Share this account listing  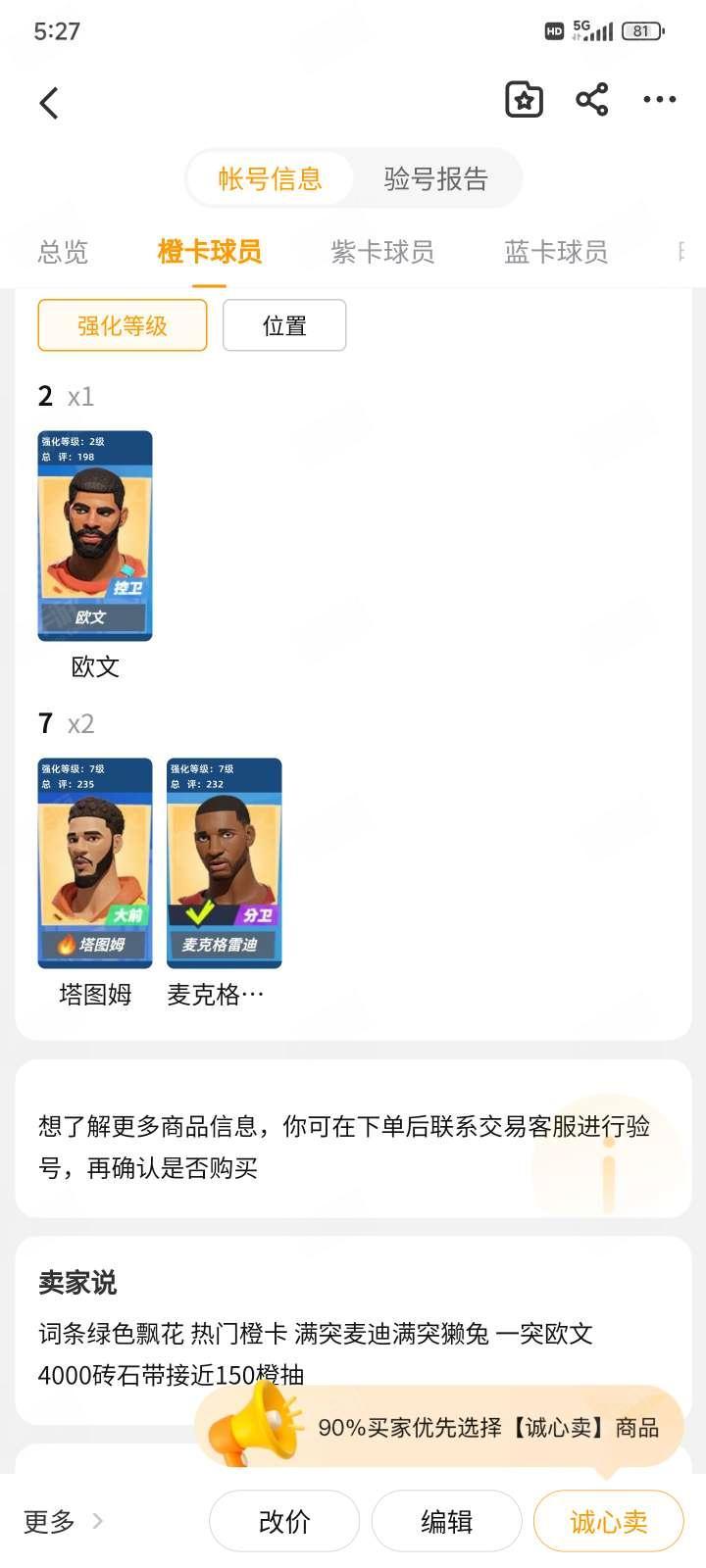click(x=591, y=99)
